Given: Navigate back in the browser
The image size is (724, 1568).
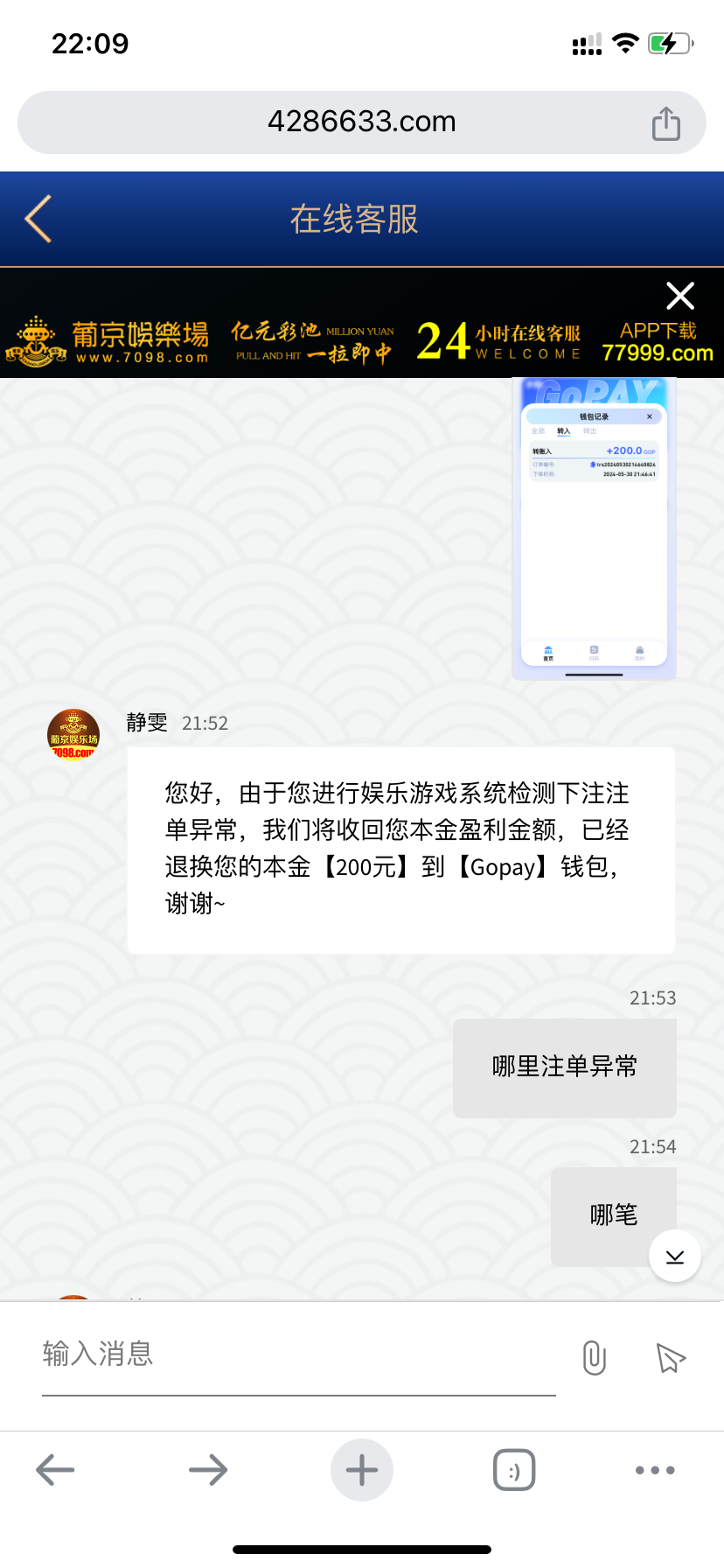Looking at the screenshot, I should point(55,1470).
